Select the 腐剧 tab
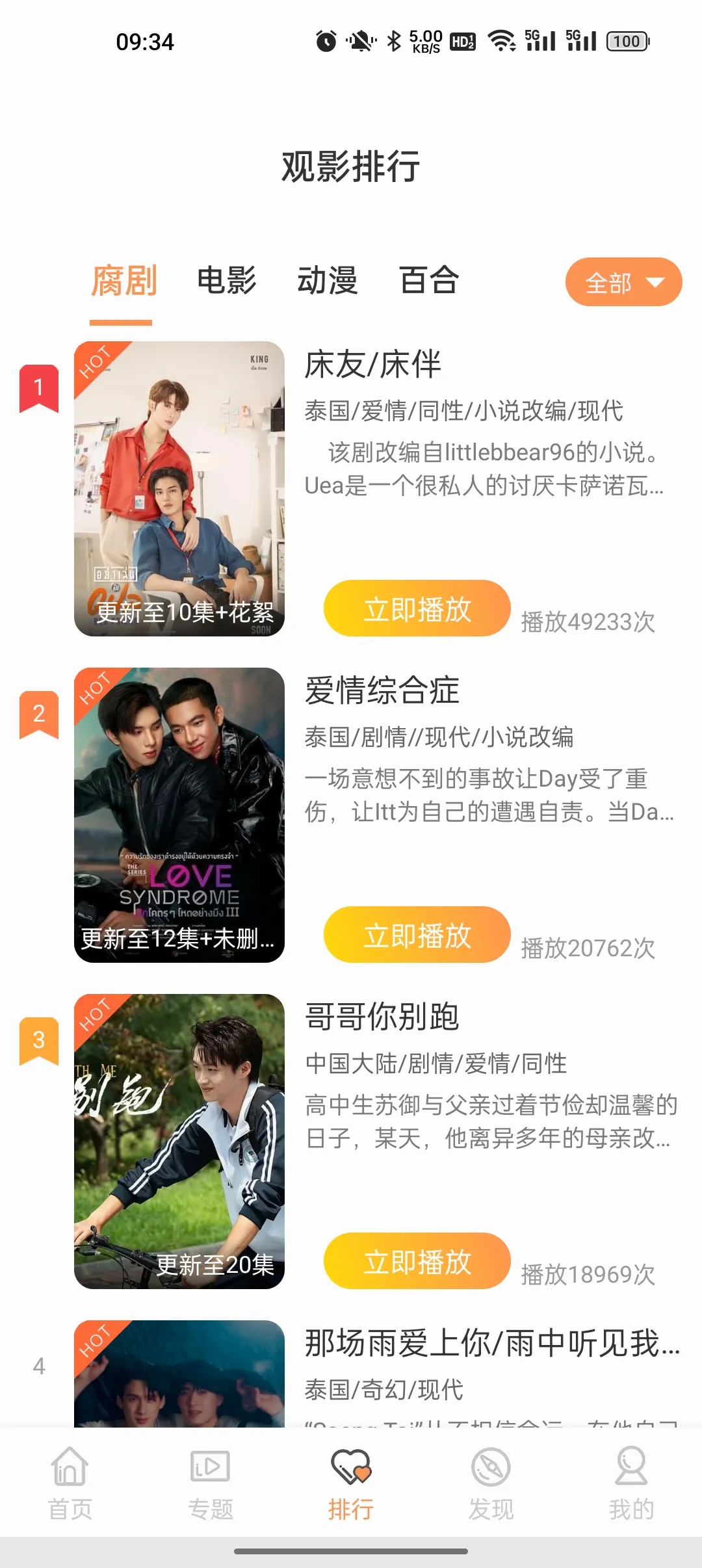Image resolution: width=702 pixels, height=1568 pixels. point(124,281)
